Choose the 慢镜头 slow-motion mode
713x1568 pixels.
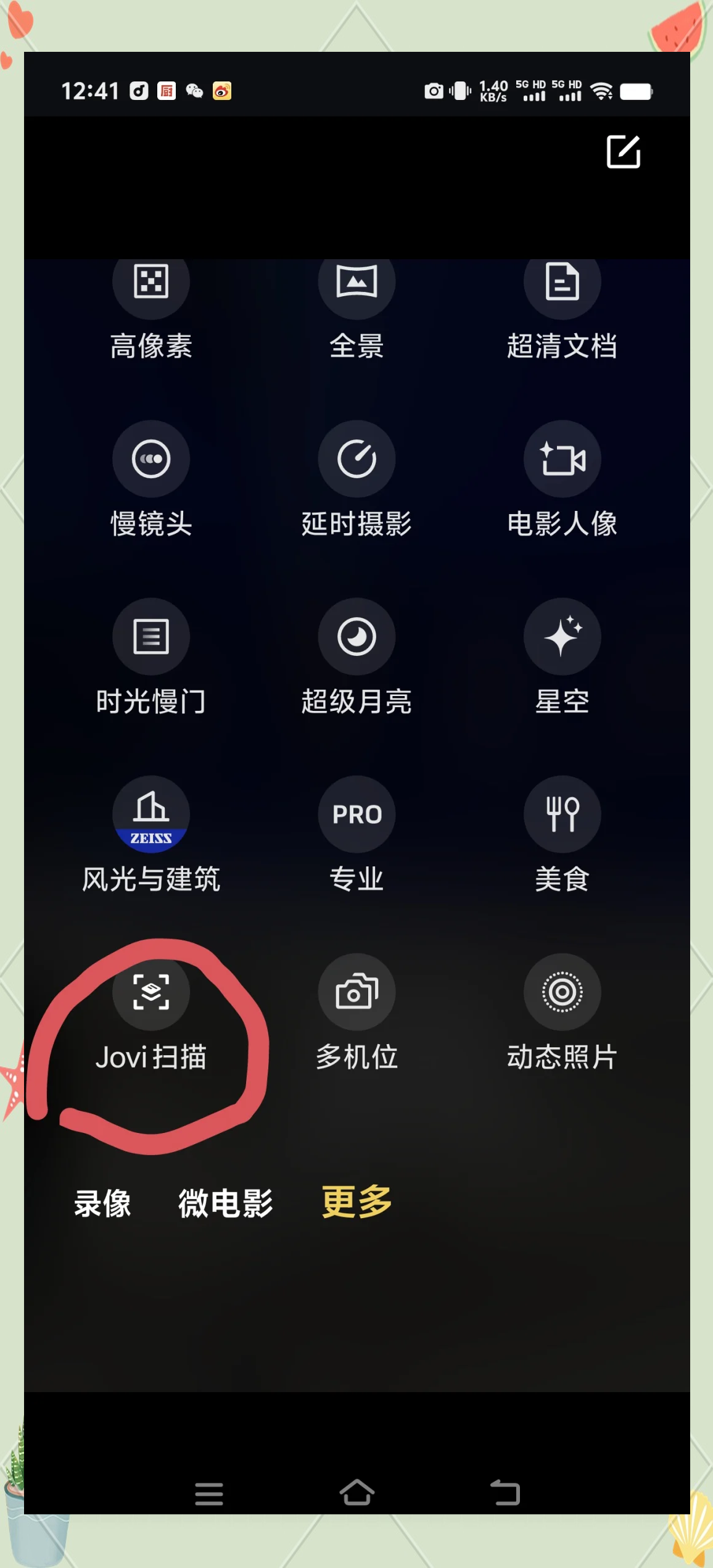[151, 459]
